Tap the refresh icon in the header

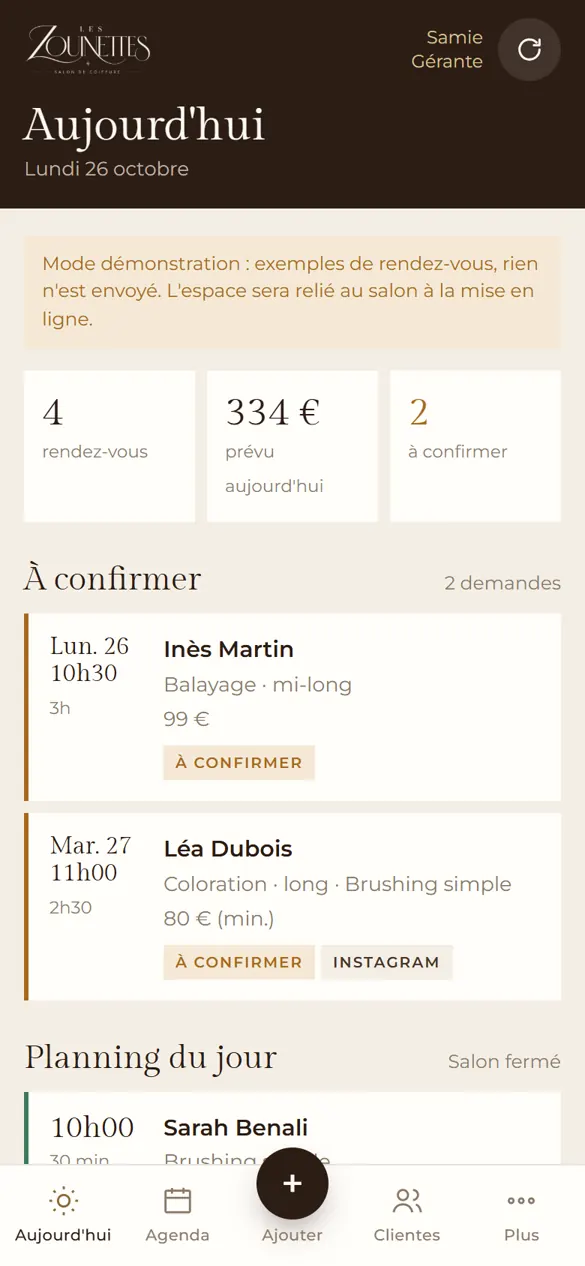(x=529, y=49)
